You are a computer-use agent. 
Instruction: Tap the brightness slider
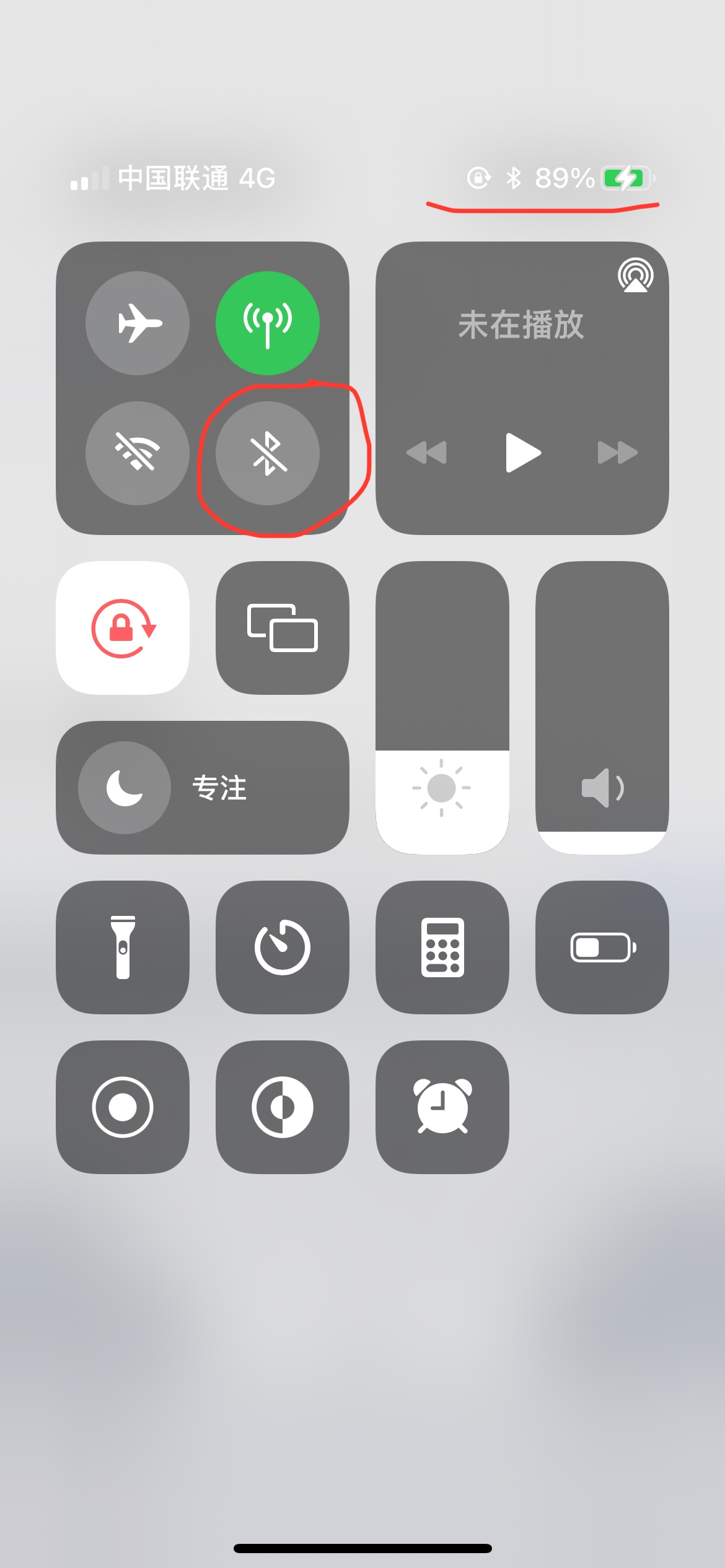(x=442, y=708)
